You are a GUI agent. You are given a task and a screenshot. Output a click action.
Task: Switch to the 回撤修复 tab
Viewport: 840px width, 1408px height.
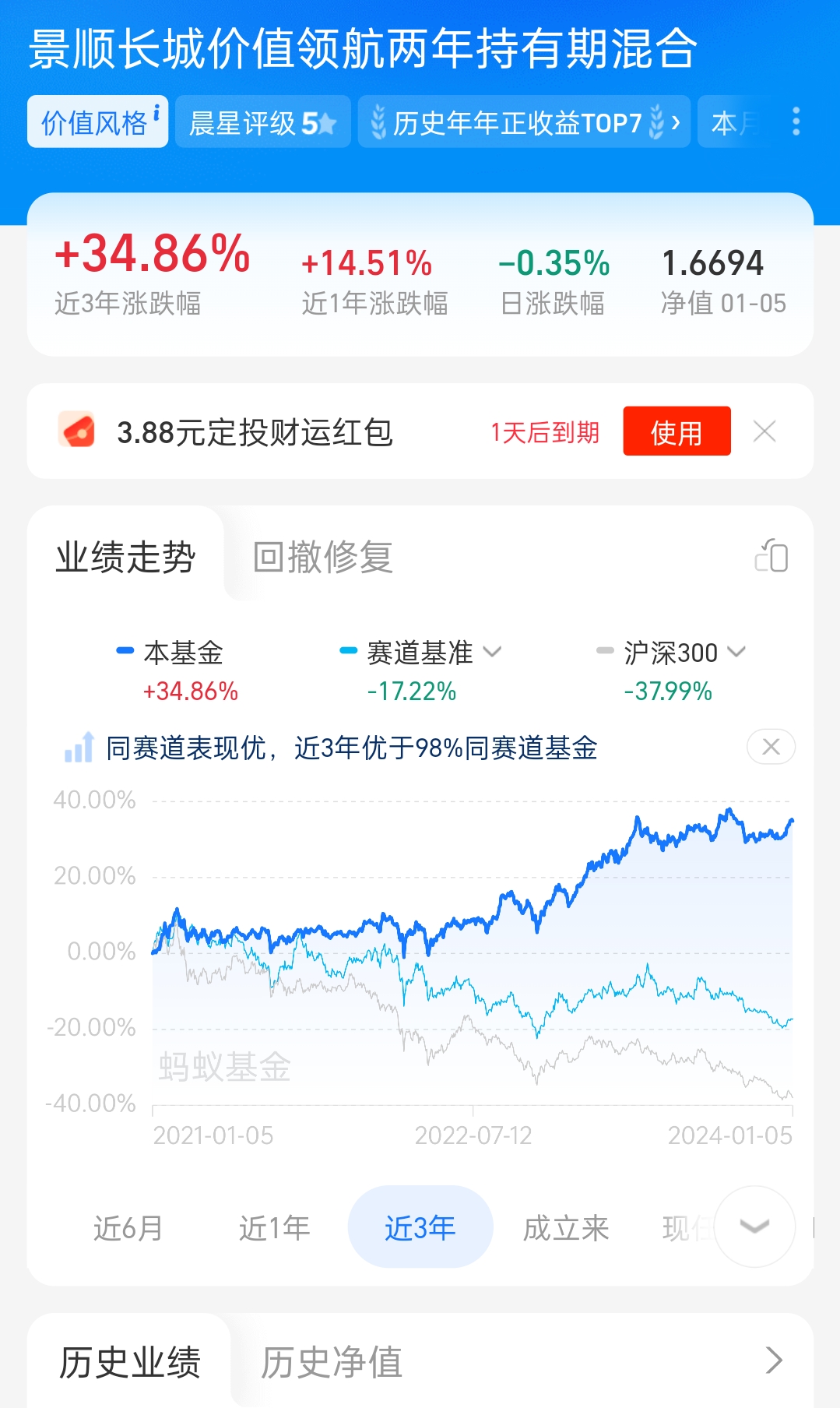tap(323, 557)
